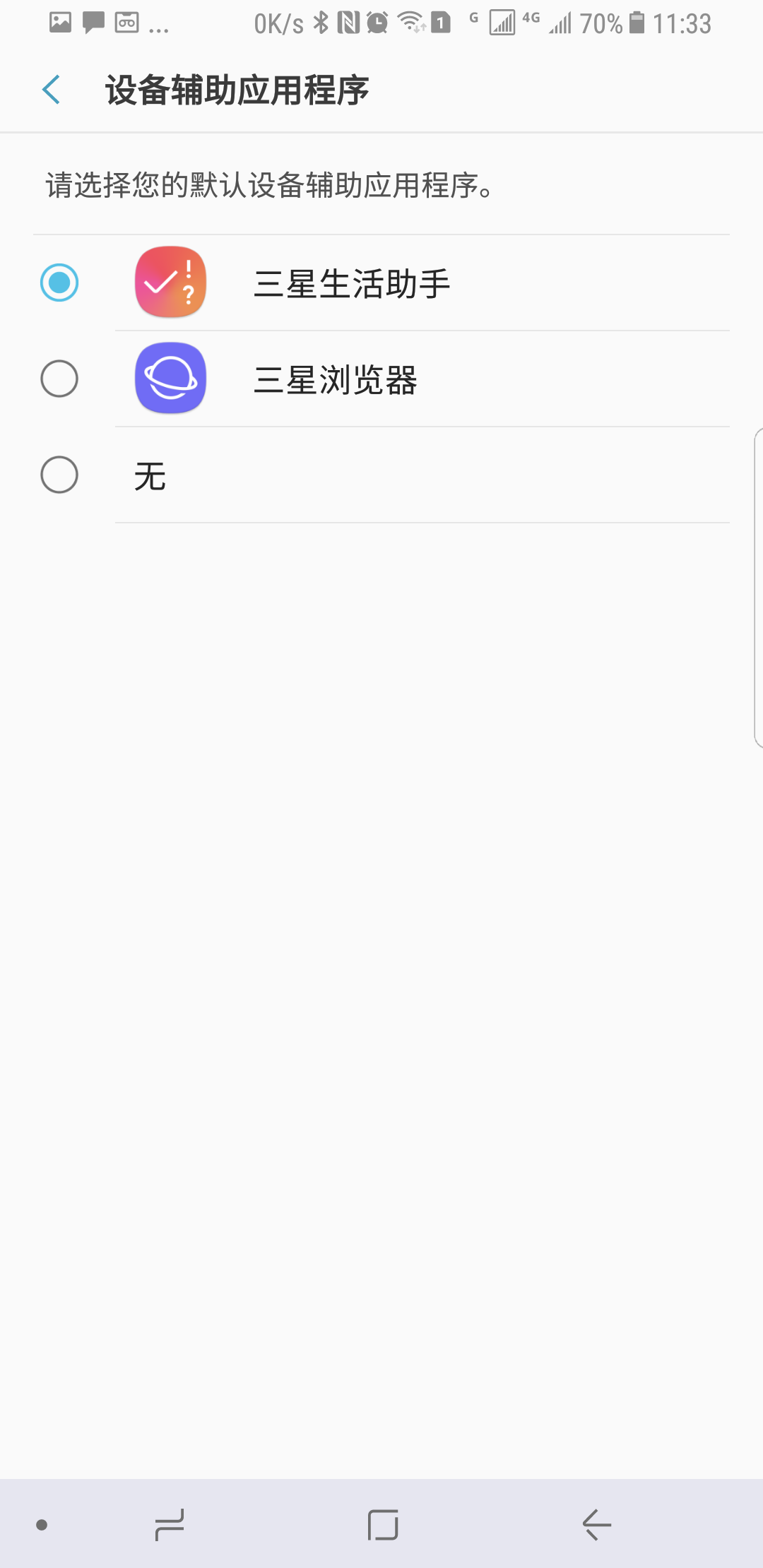Tap the home button in navigation bar

pyautogui.click(x=382, y=1524)
